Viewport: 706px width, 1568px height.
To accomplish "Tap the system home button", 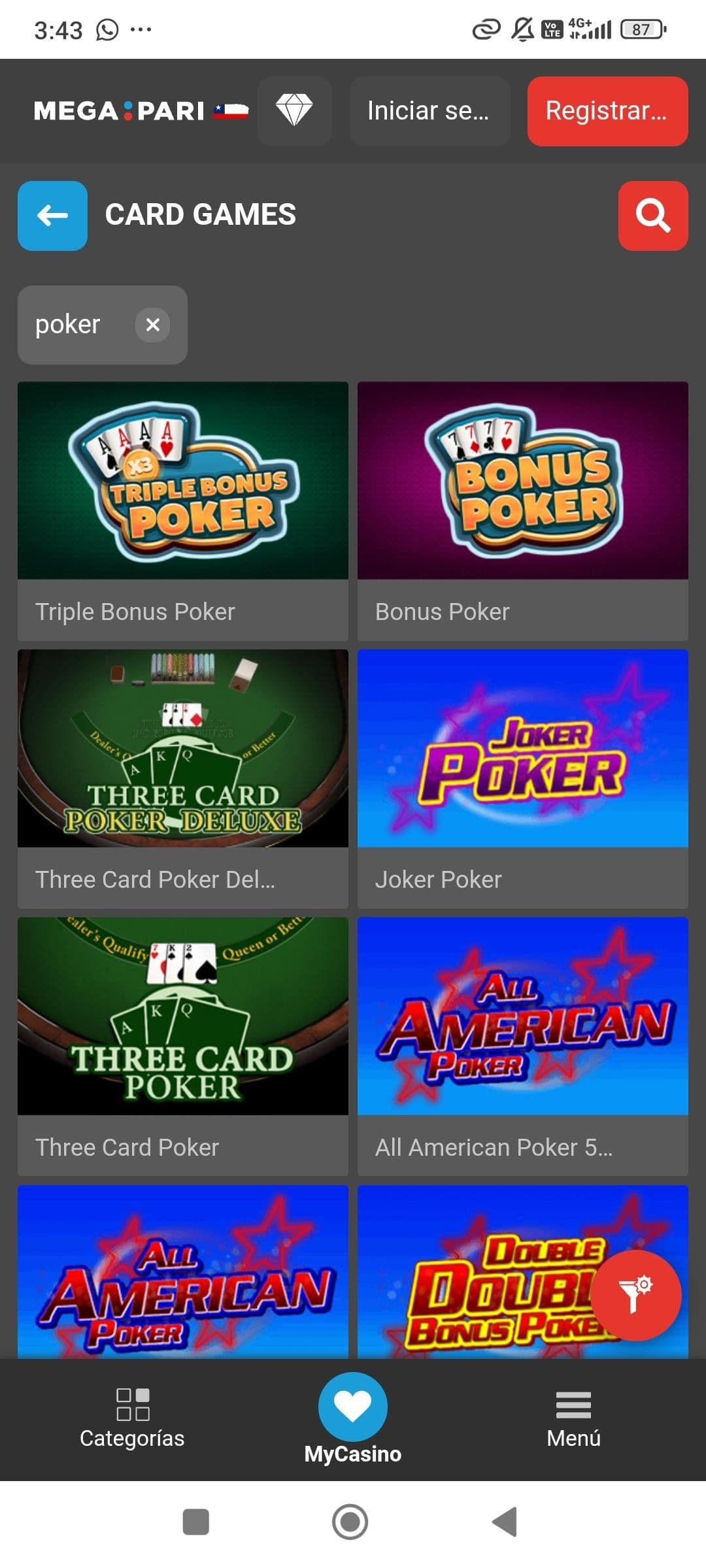I will pos(350,1522).
